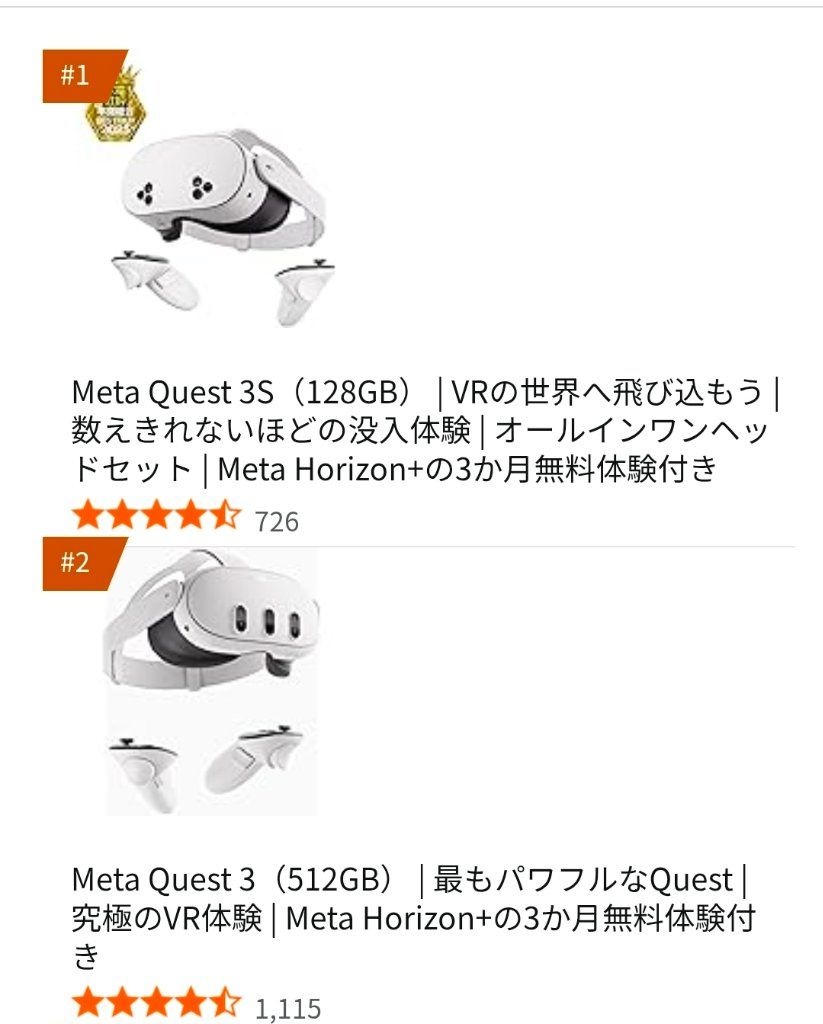View the 1,115 reviews for Quest 3
This screenshot has height=1024, width=823.
288,1008
